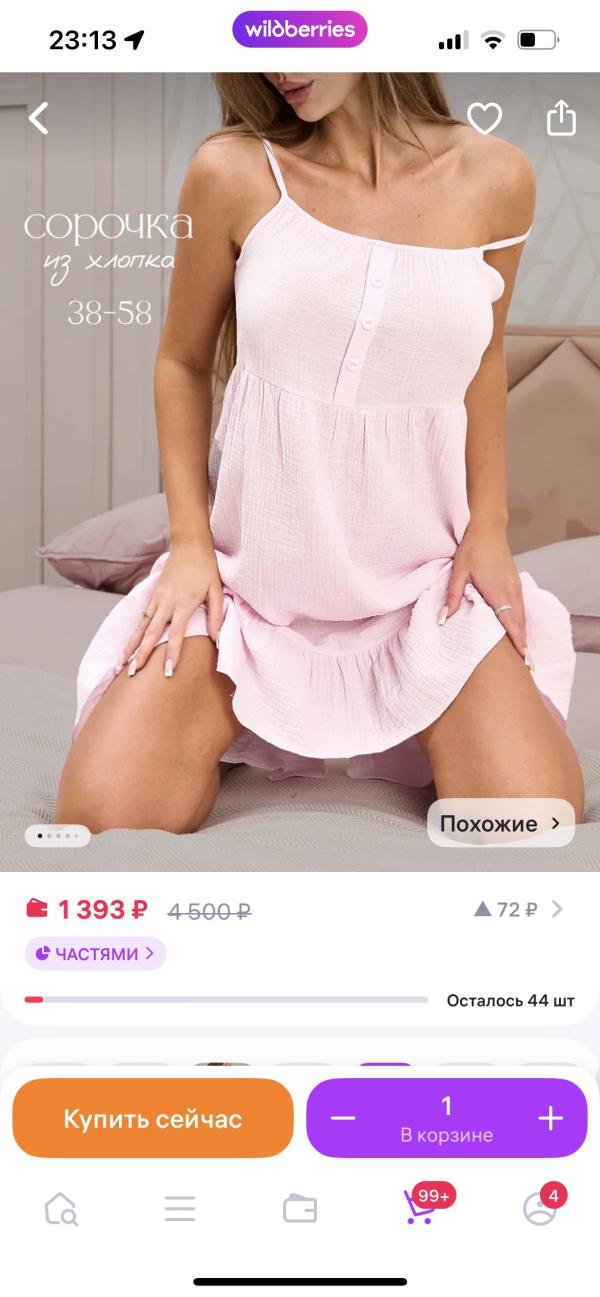600x1297 pixels.
Task: View the 72 ₽ price change details
Action: pyautogui.click(x=518, y=909)
